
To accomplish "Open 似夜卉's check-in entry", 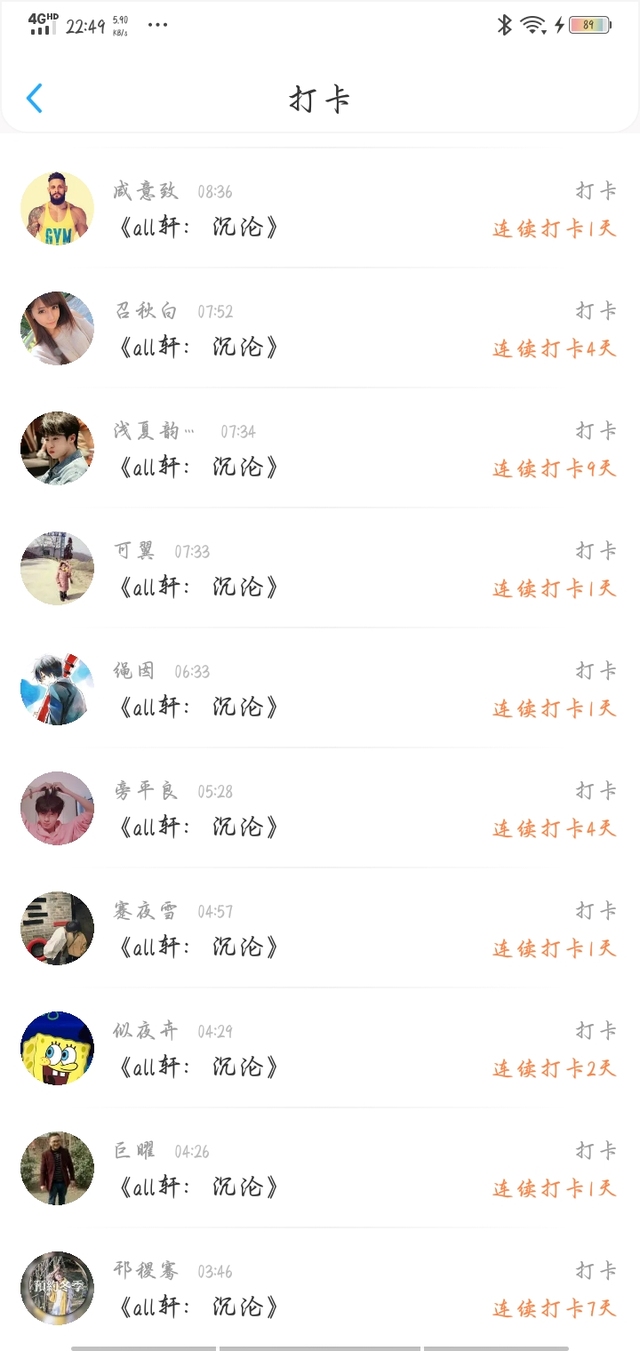I will coord(320,1049).
